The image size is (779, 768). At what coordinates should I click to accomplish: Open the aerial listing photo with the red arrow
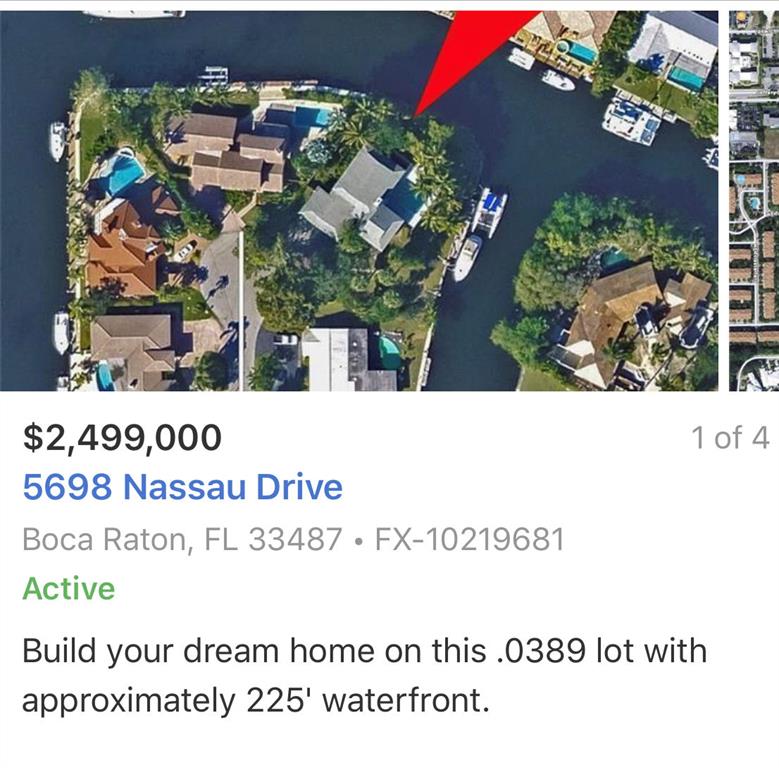pyautogui.click(x=359, y=201)
